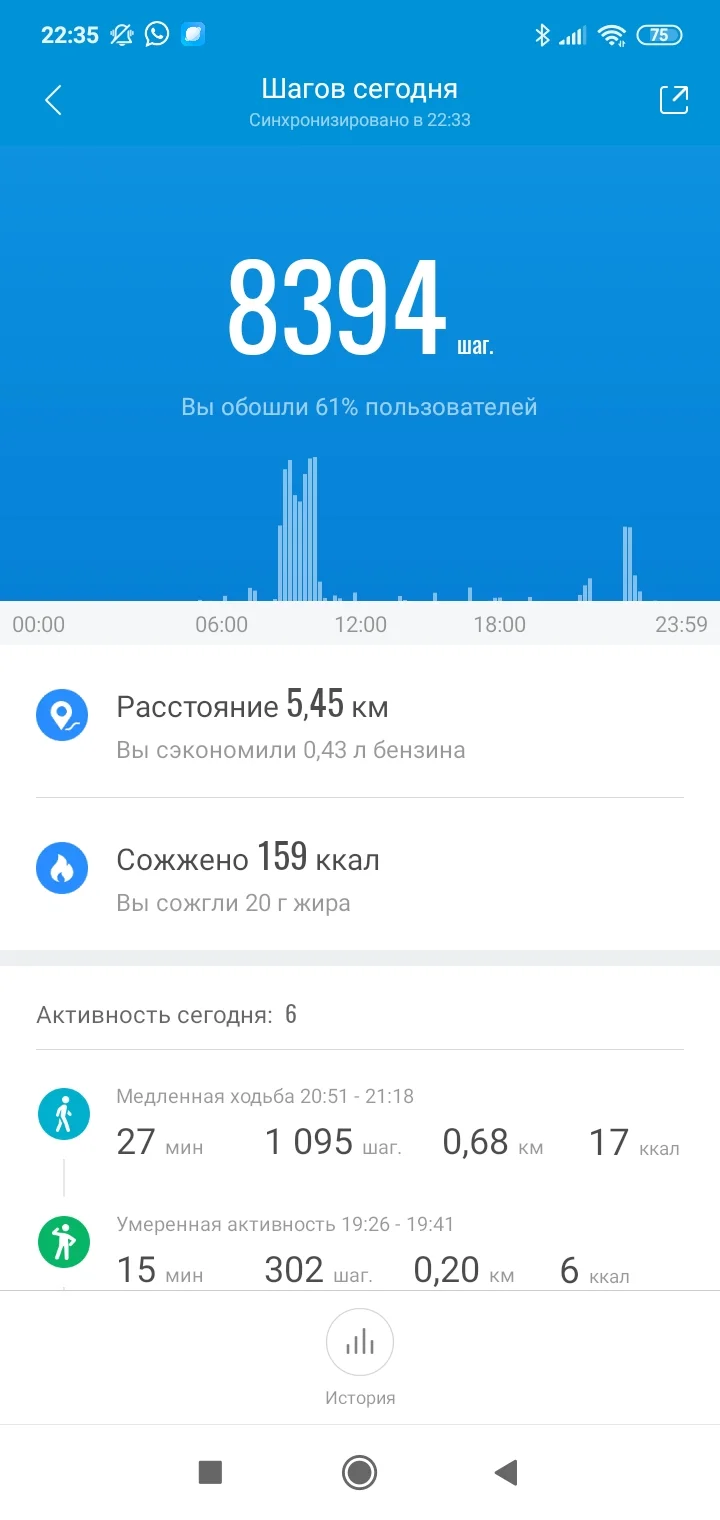This screenshot has width=720, height=1520.
Task: Share today's step statistics
Action: [x=673, y=100]
